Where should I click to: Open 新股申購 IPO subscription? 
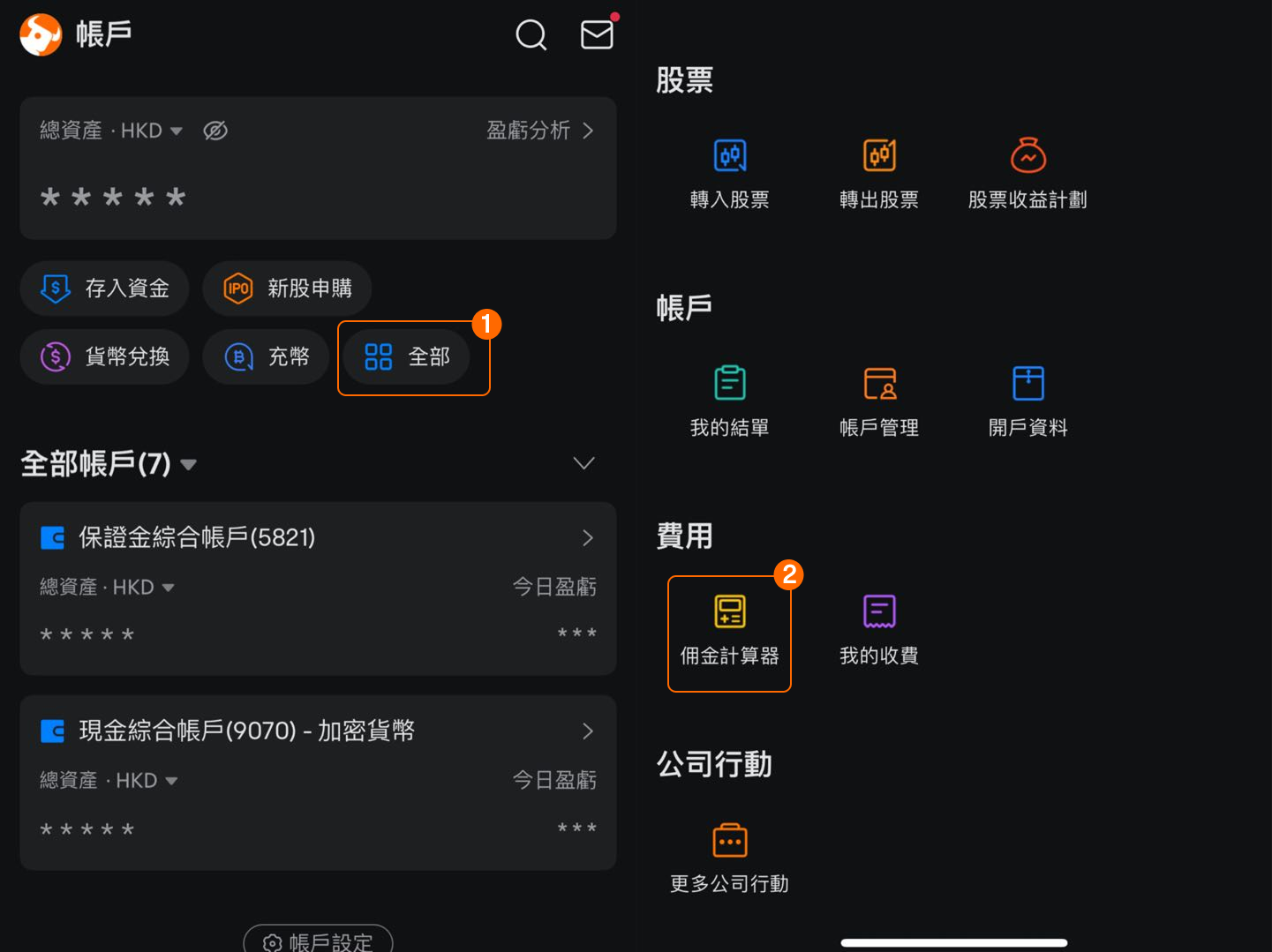click(x=287, y=289)
